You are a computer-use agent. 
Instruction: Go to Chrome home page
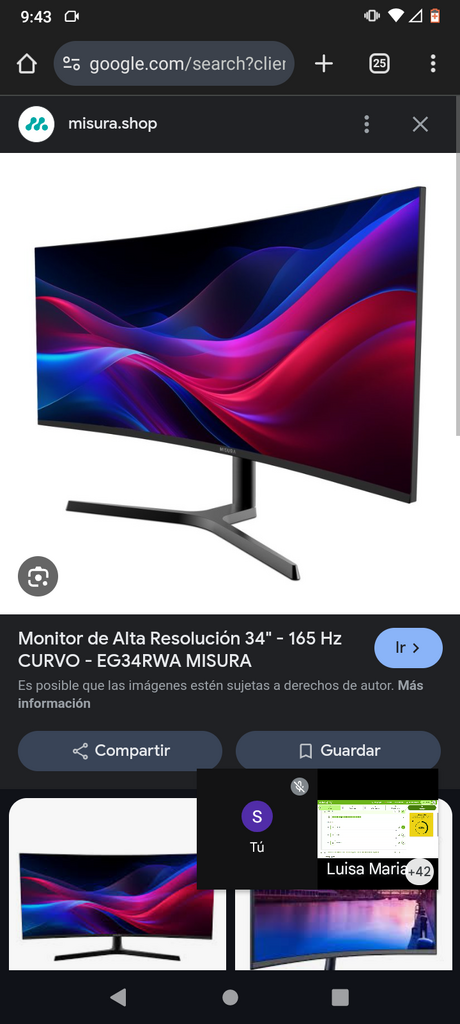coord(27,63)
